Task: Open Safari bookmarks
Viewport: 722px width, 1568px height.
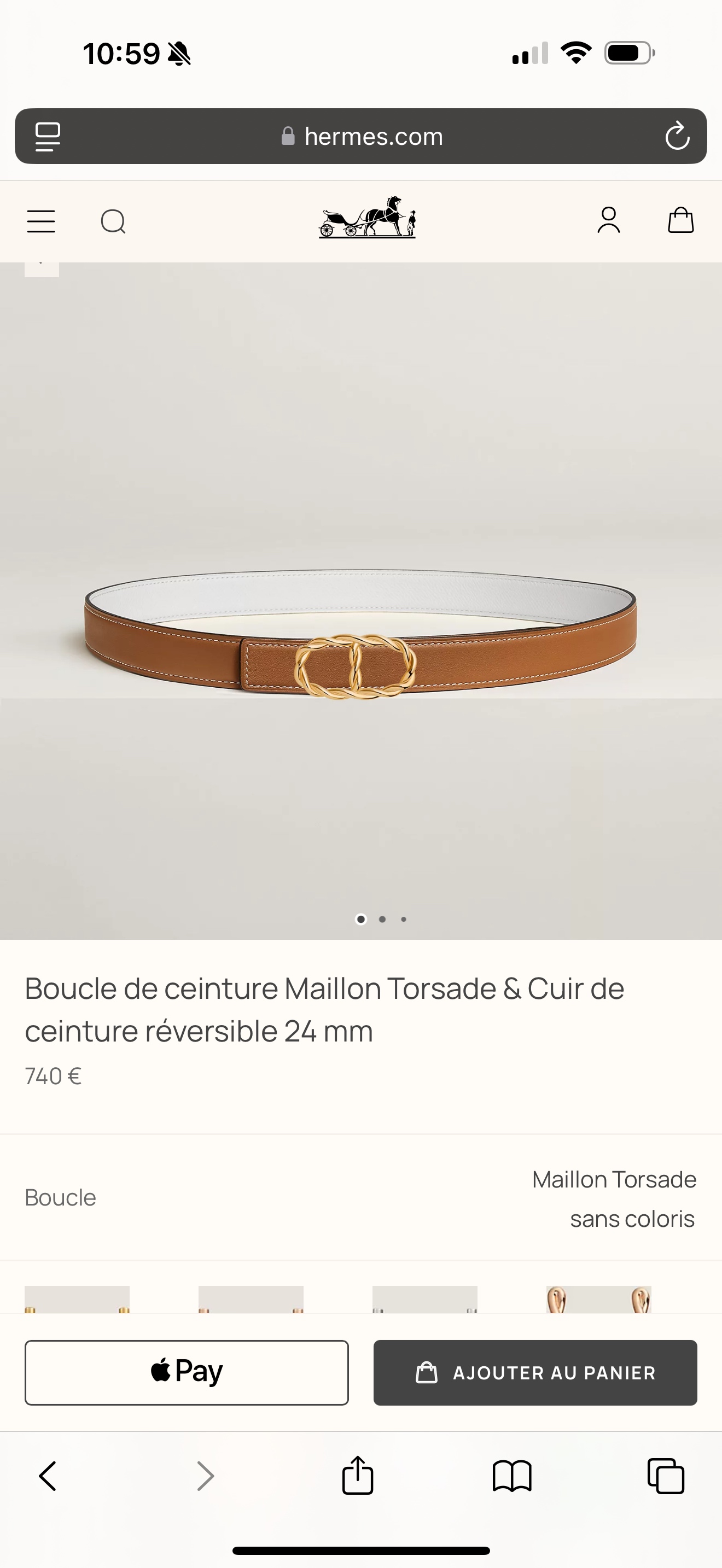Action: 512,1476
